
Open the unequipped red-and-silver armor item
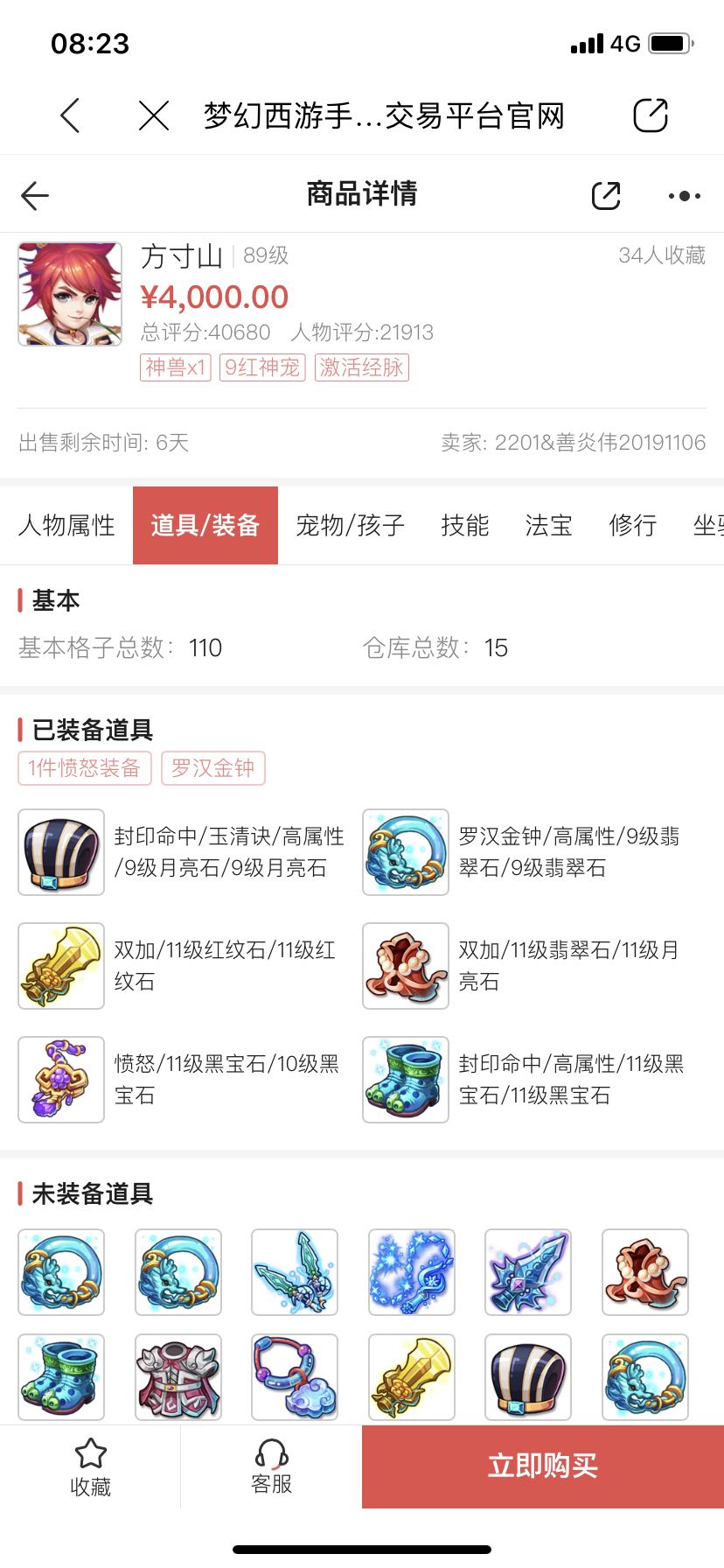point(178,1377)
